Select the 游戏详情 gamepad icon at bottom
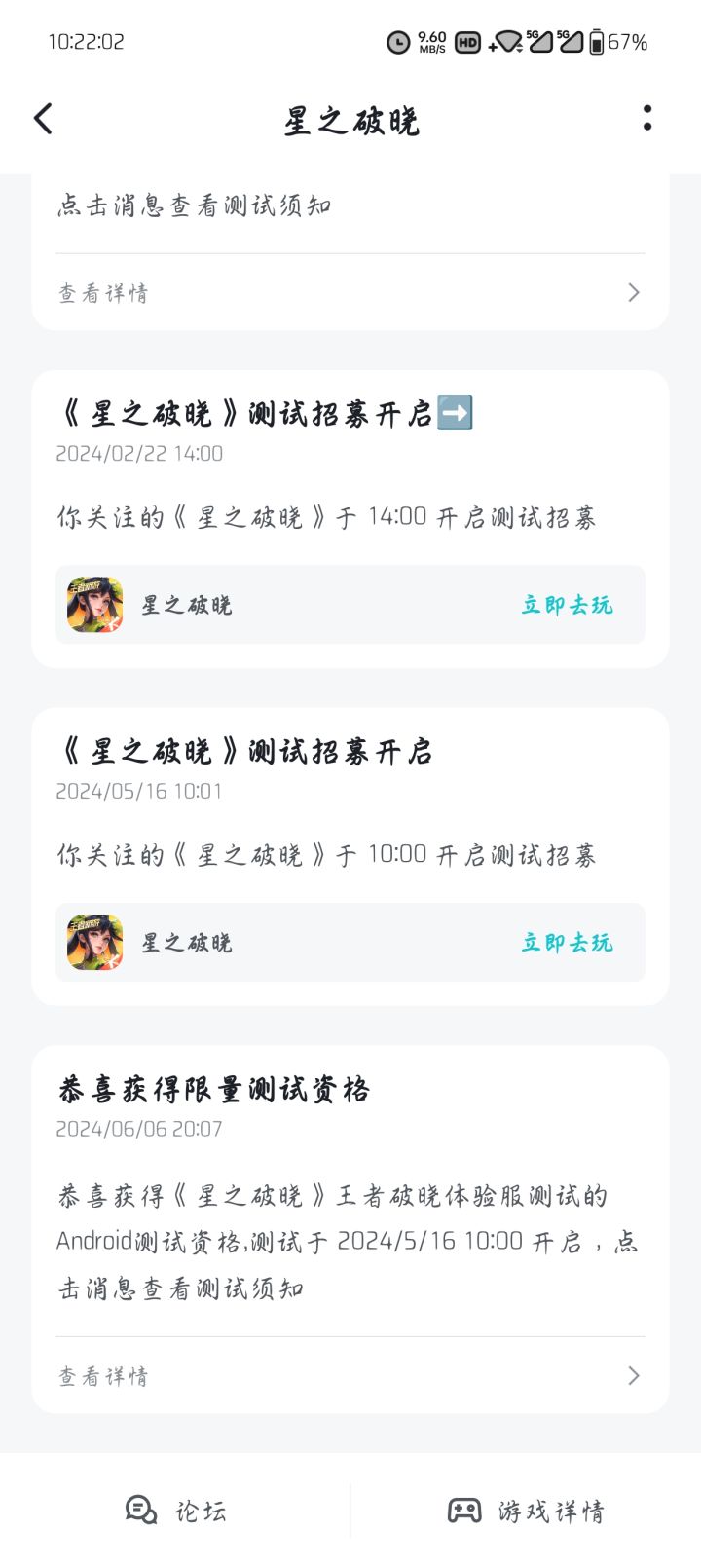This screenshot has width=701, height=1568. point(465,1511)
